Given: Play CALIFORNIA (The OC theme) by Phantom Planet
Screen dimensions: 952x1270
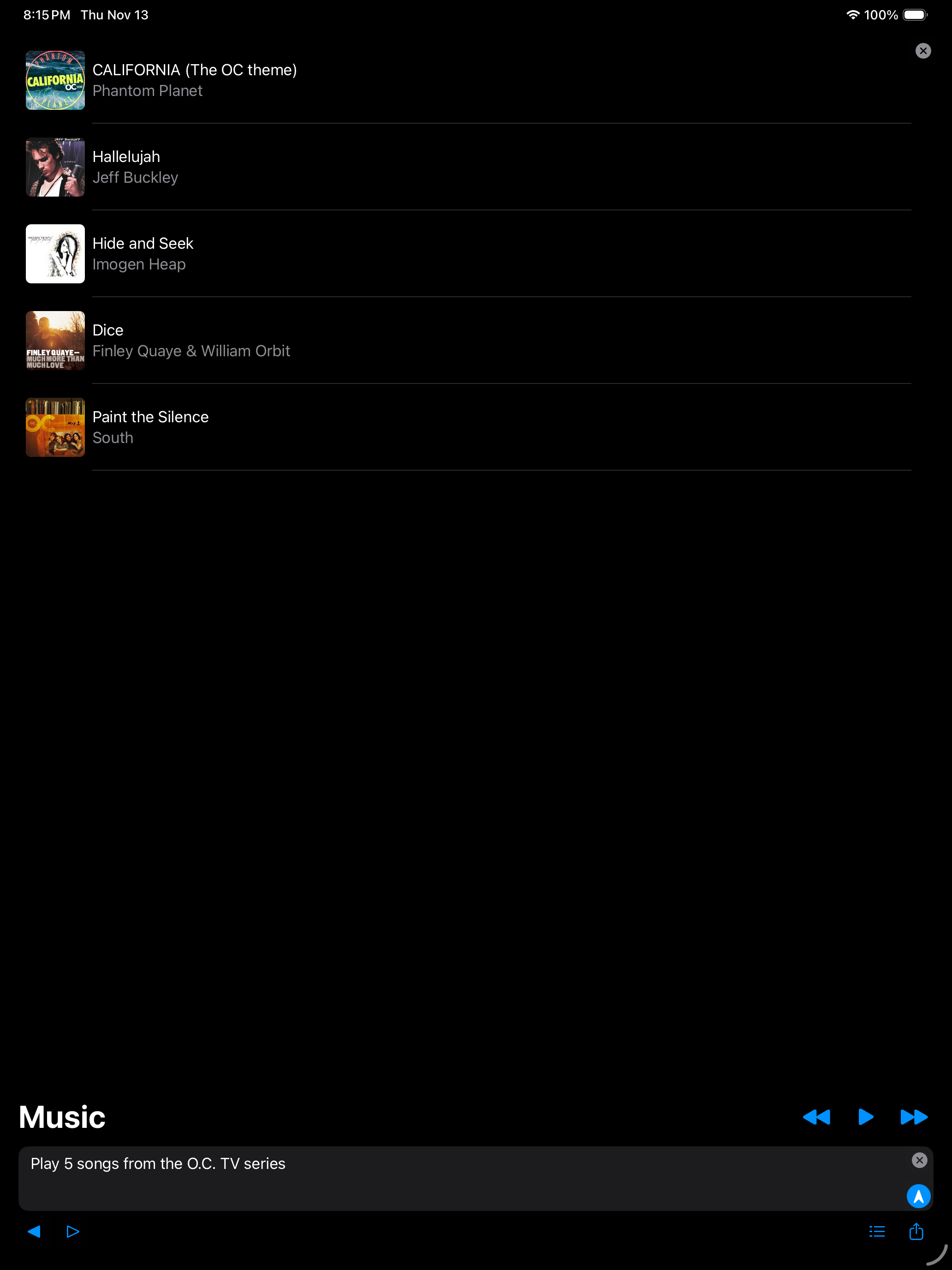Looking at the screenshot, I should pyautogui.click(x=195, y=80).
